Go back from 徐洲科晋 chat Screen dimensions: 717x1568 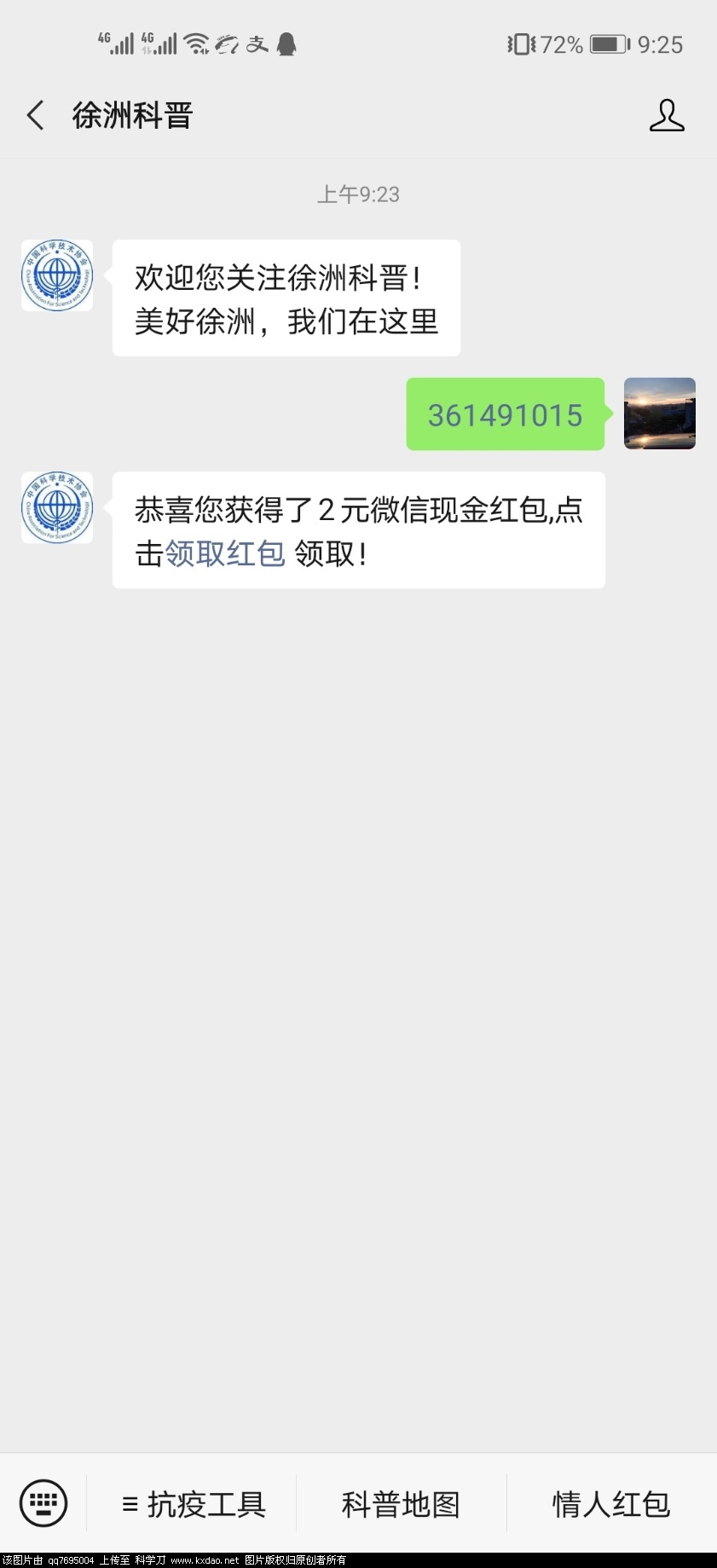(36, 115)
